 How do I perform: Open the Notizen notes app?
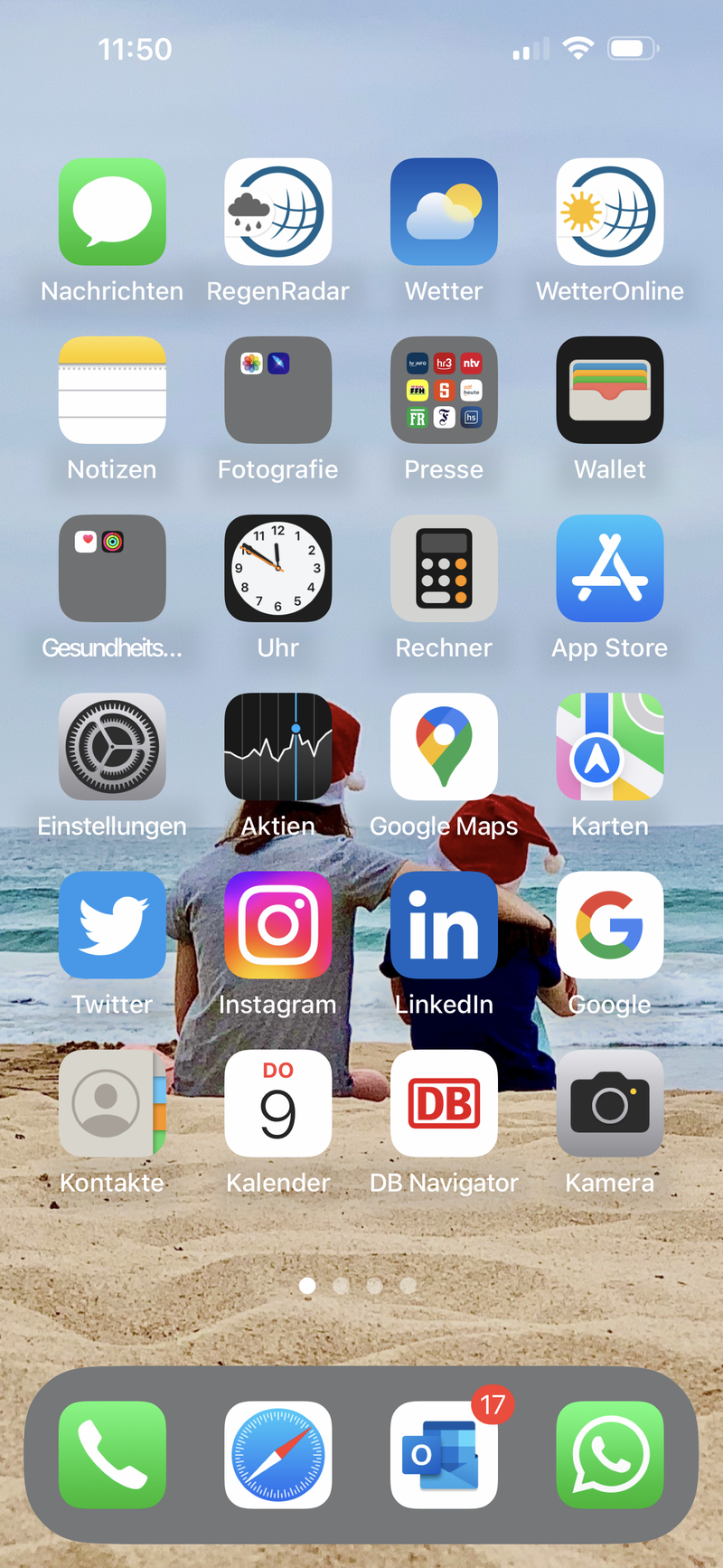pyautogui.click(x=112, y=390)
